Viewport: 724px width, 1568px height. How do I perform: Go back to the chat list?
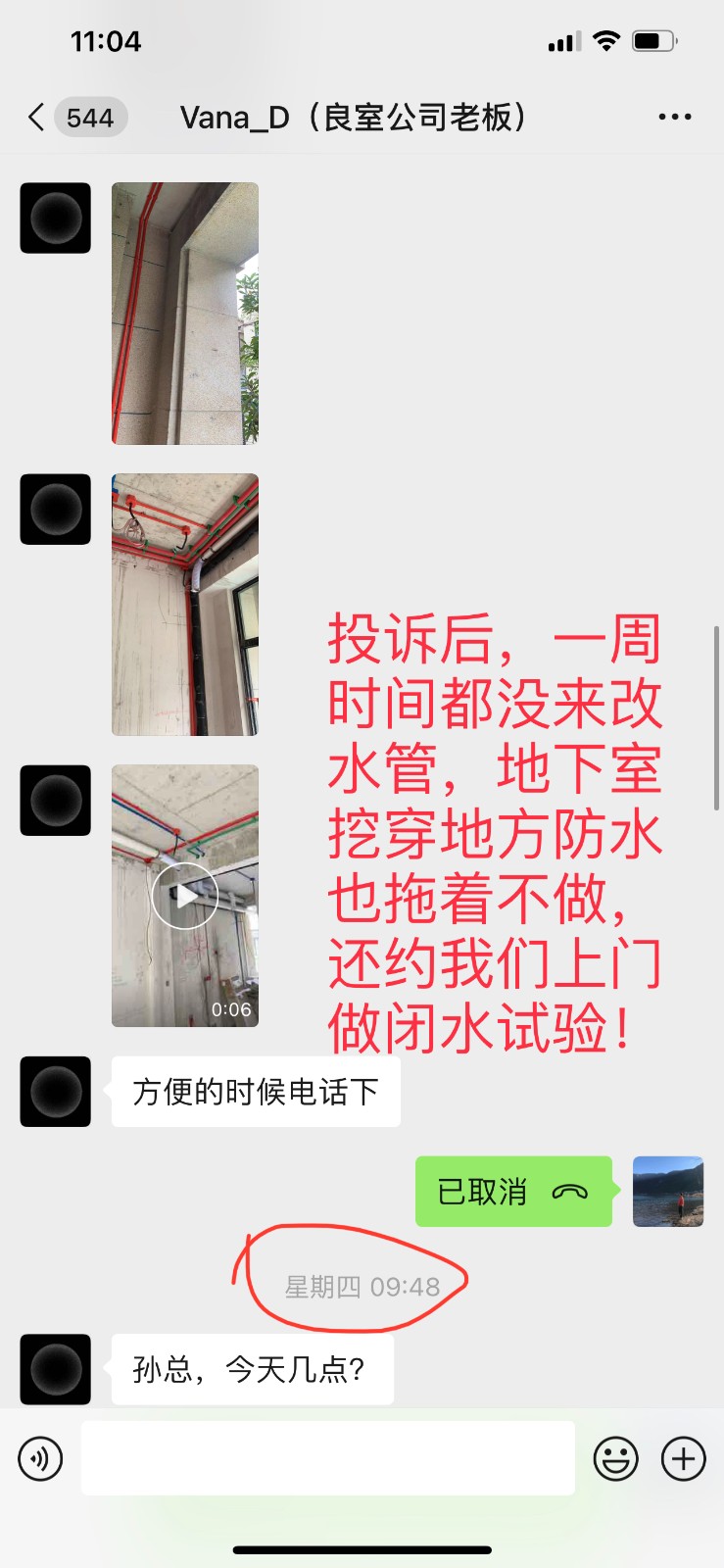click(x=37, y=118)
